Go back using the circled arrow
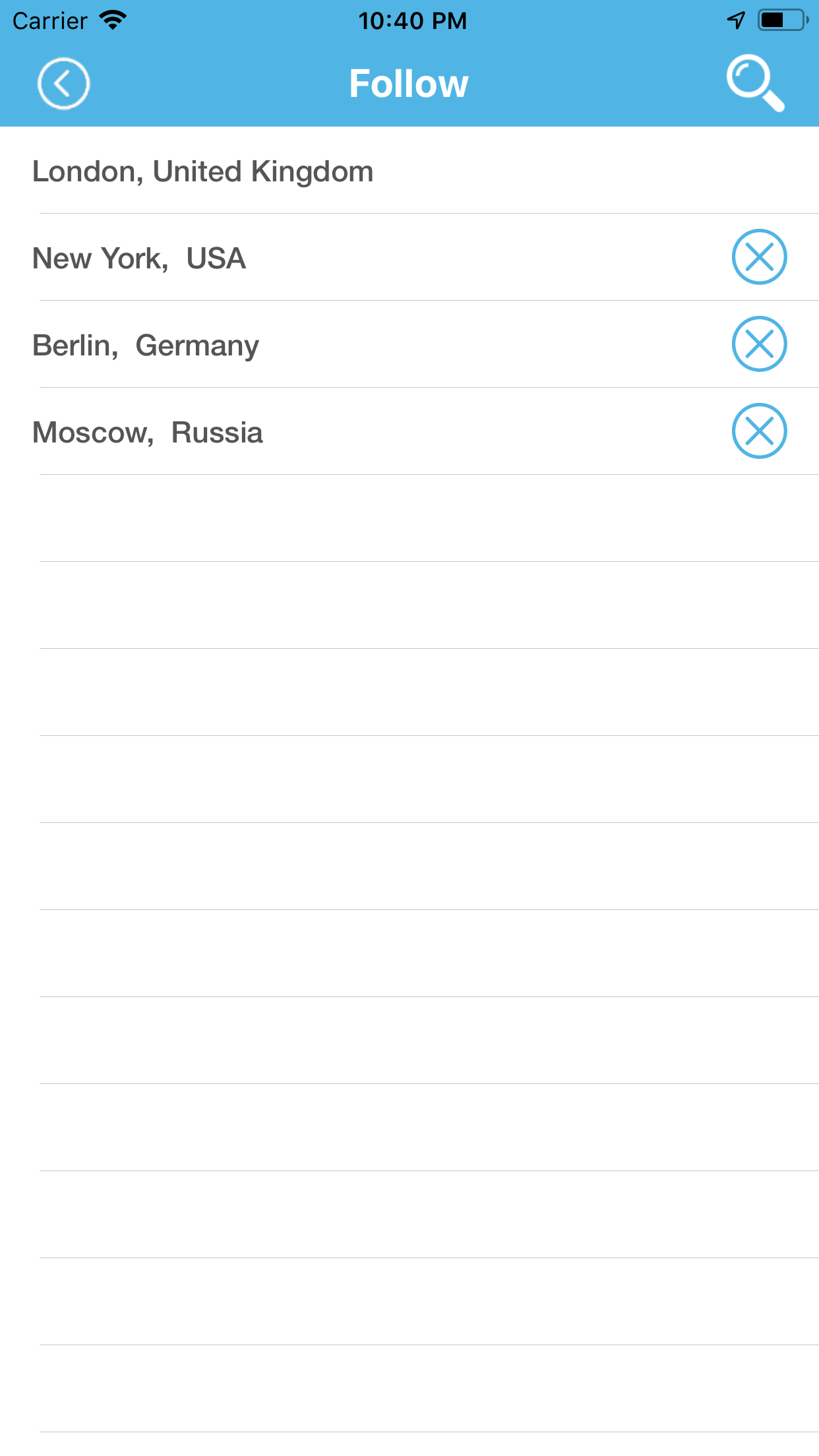Image resolution: width=819 pixels, height=1456 pixels. 63,84
